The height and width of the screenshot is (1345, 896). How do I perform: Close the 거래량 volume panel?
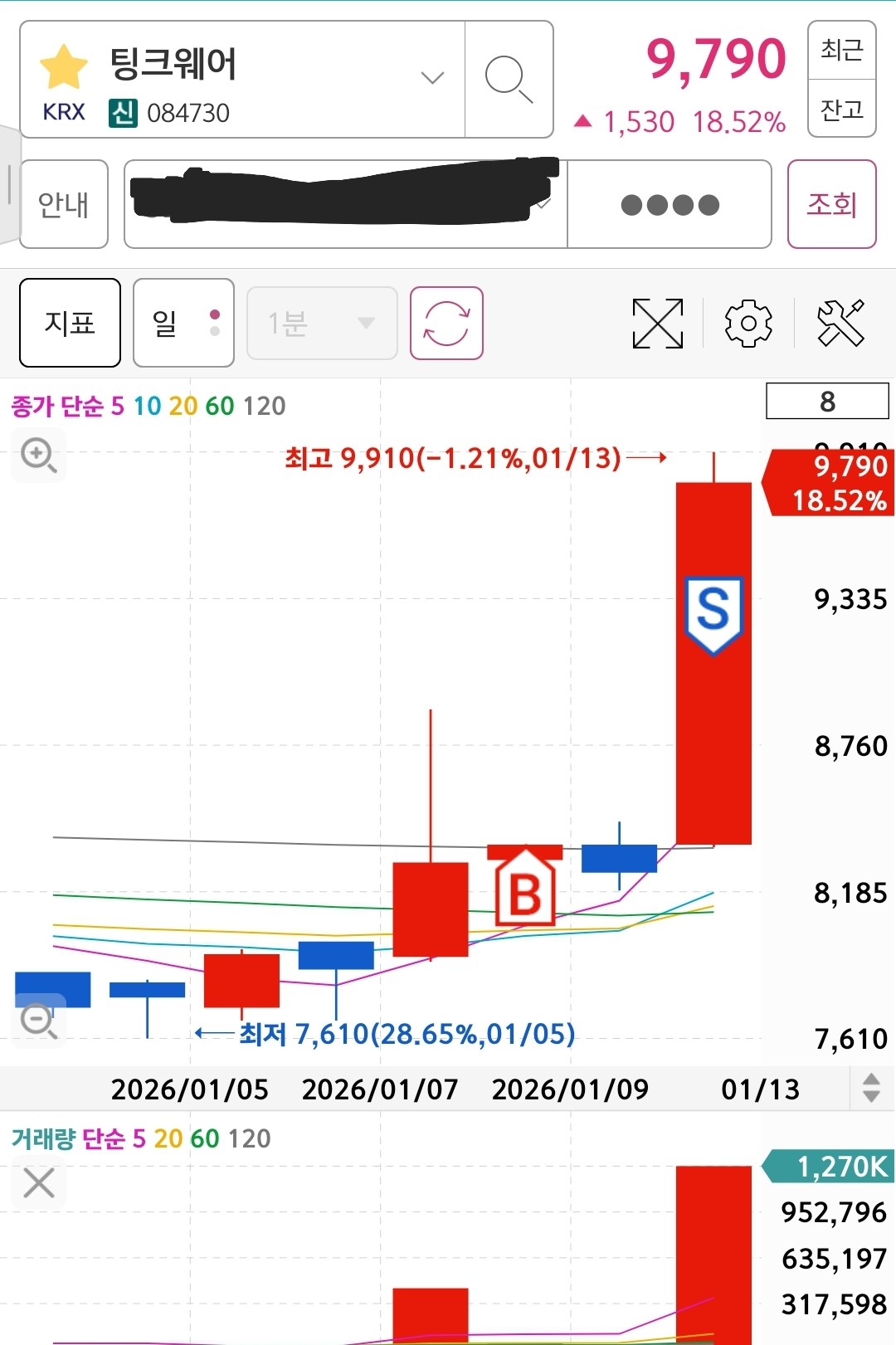39,1182
